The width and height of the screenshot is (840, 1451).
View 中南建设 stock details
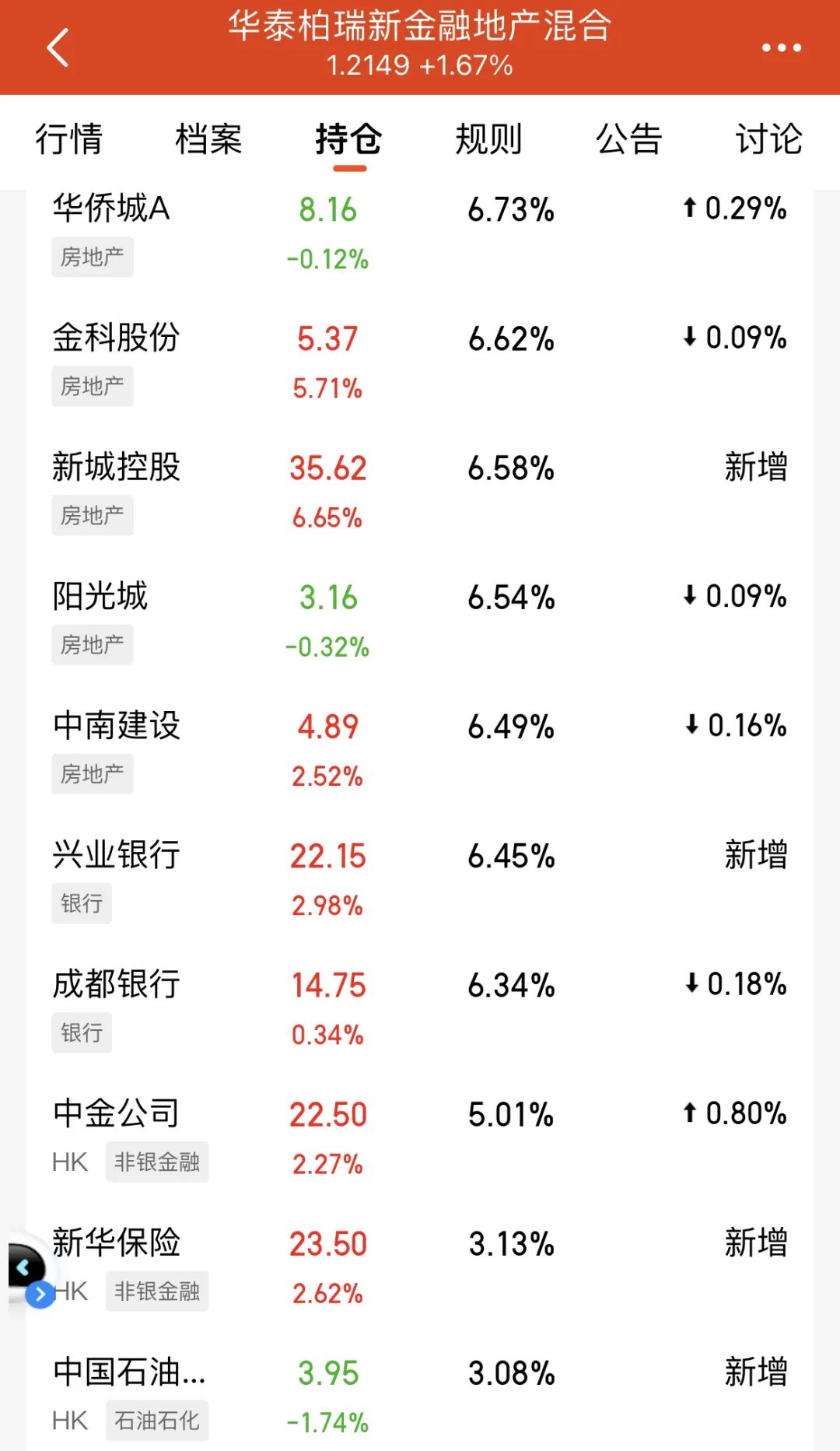[x=420, y=749]
